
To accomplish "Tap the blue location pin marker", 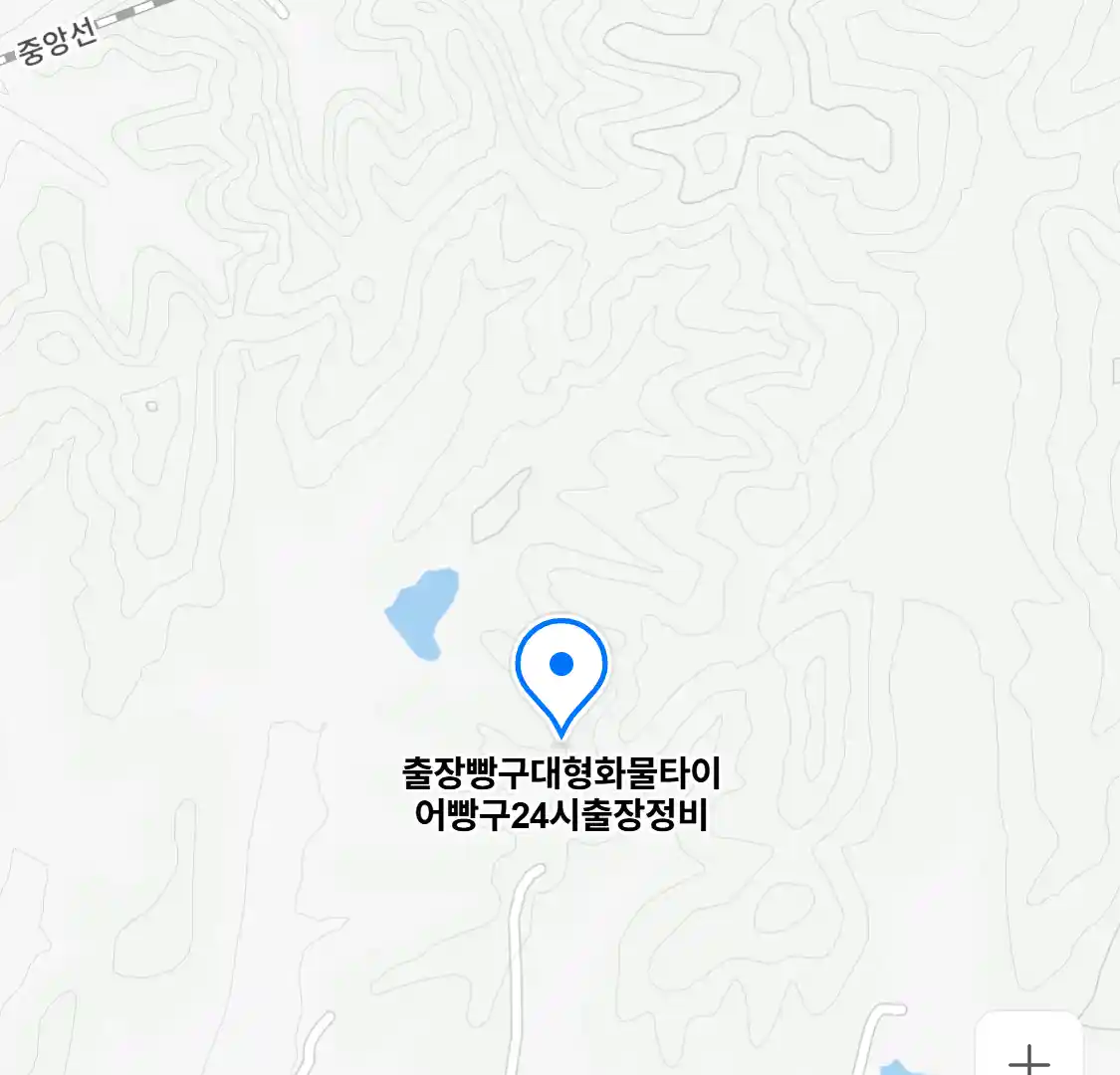I will (x=561, y=670).
